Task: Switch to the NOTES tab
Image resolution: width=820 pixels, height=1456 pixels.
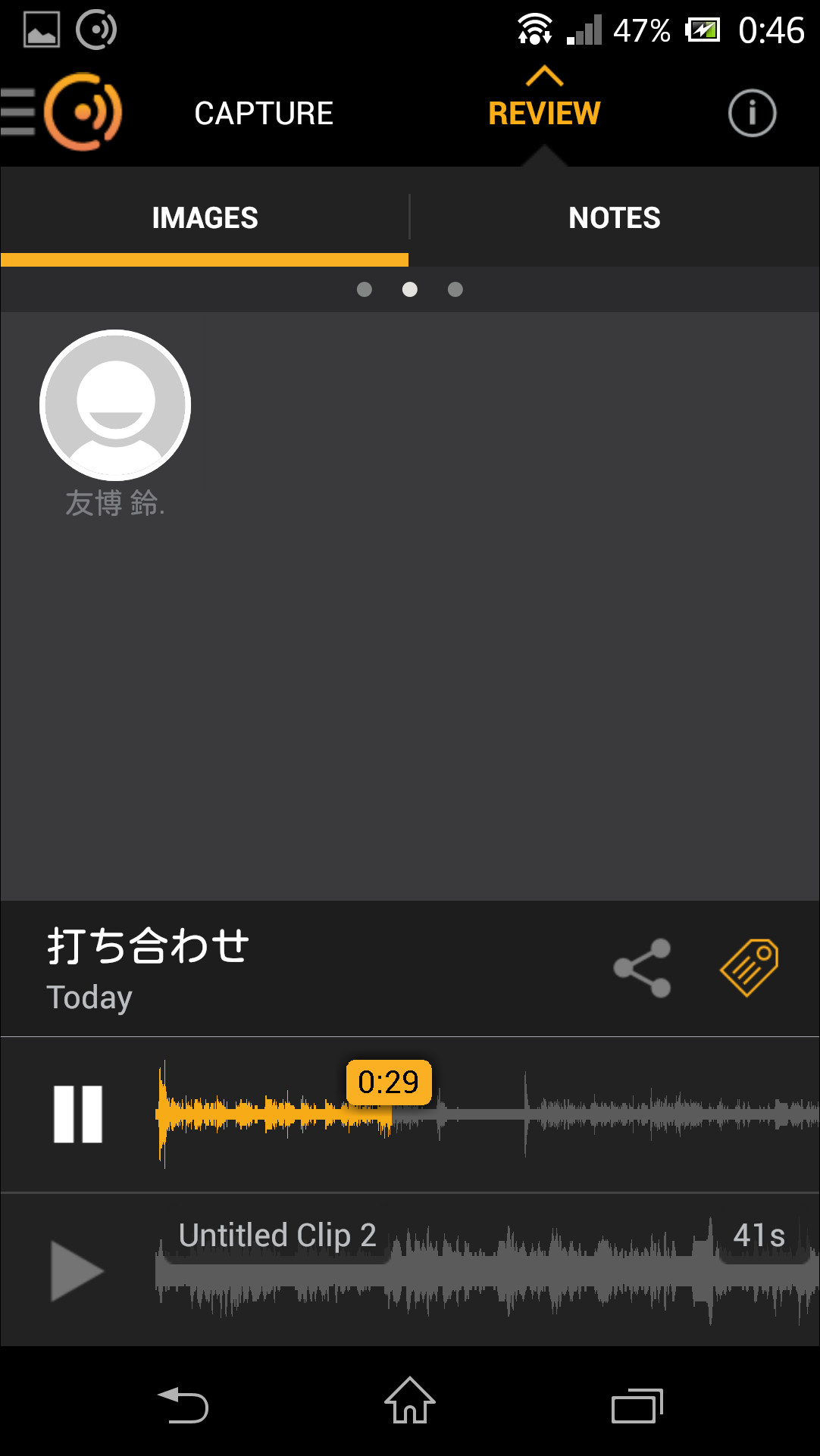Action: [614, 217]
